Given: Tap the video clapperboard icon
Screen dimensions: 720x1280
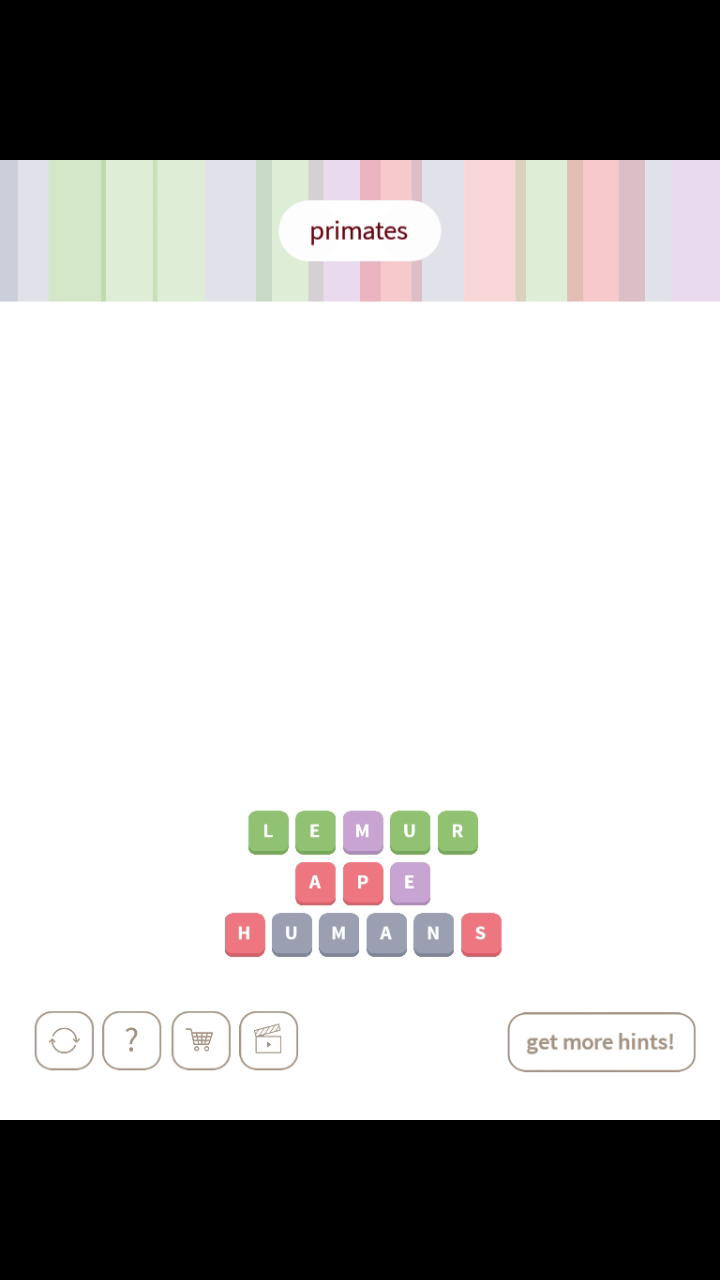Looking at the screenshot, I should [268, 1041].
